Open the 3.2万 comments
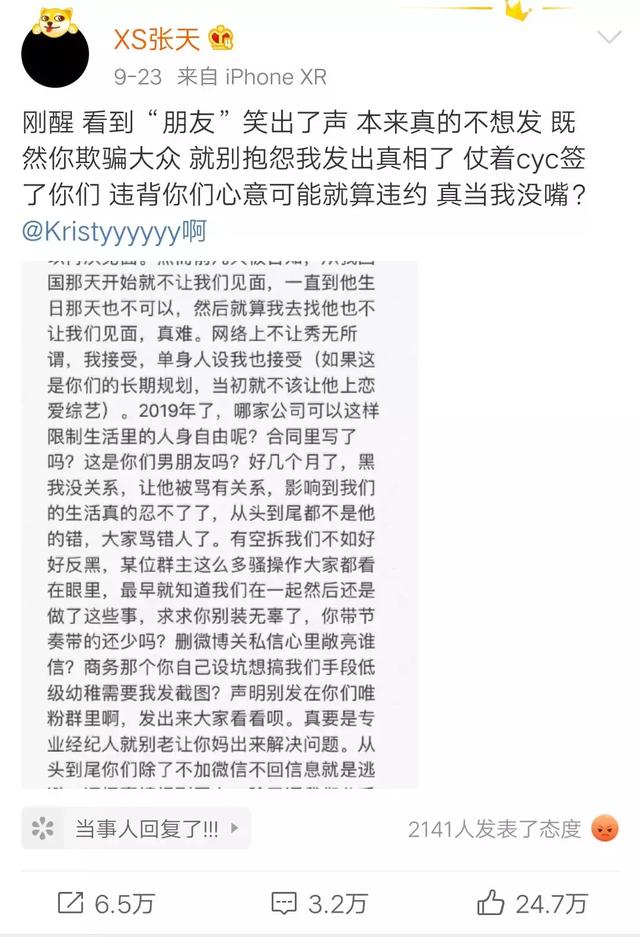640x937 pixels. (x=319, y=903)
